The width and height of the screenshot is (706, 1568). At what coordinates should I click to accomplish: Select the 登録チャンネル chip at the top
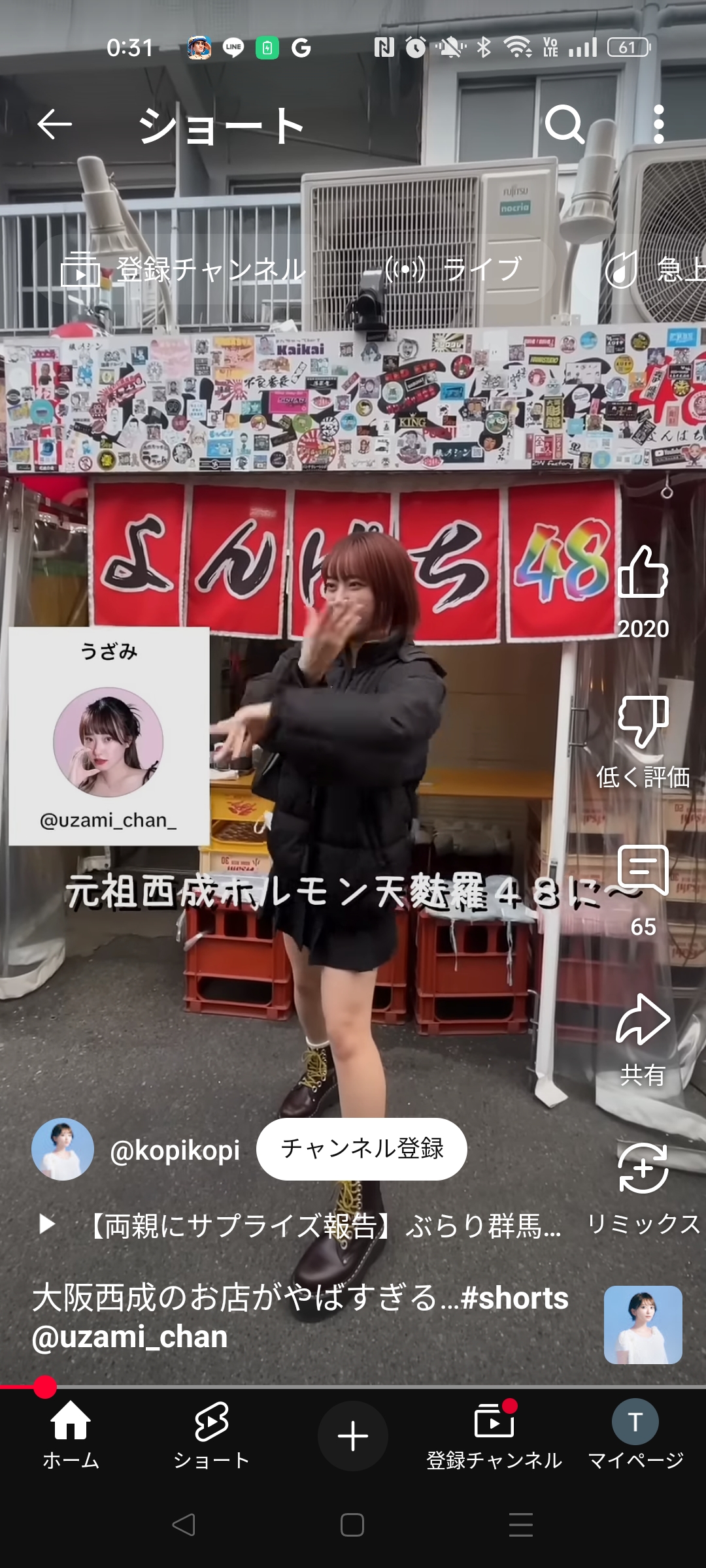183,269
